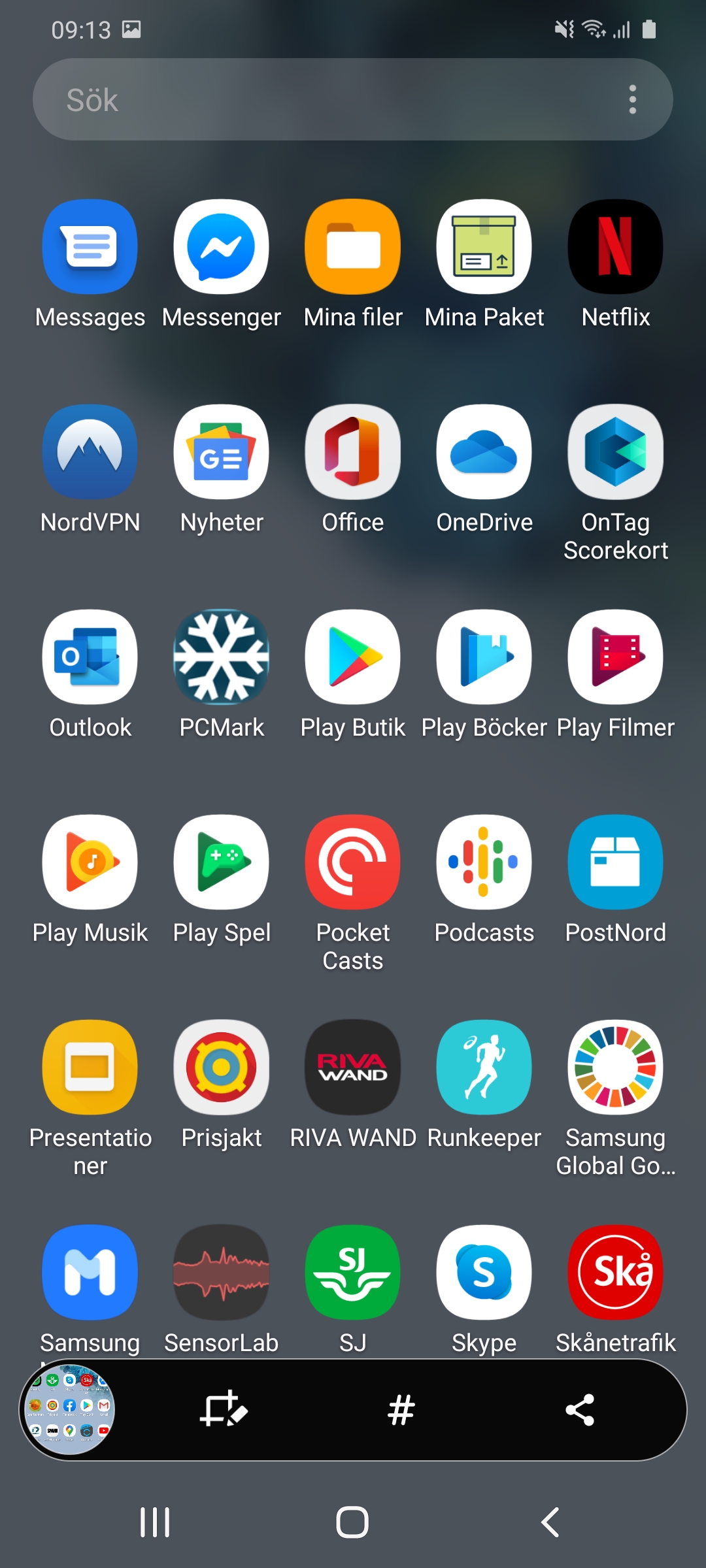This screenshot has height=1568, width=706.
Task: Crop and edit the screenshot
Action: tap(223, 1409)
